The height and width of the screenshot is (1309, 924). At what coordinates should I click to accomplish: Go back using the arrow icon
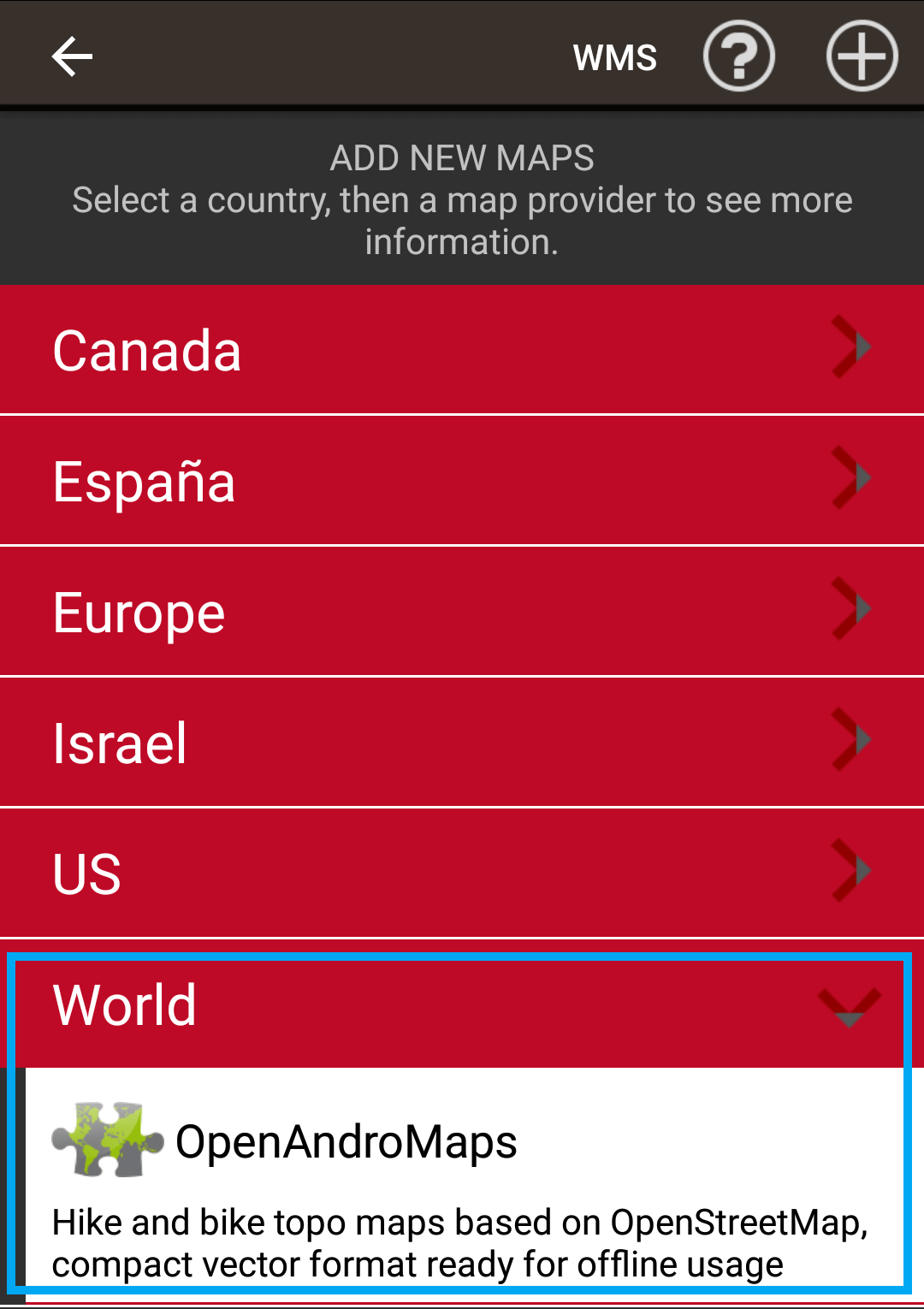tap(72, 56)
